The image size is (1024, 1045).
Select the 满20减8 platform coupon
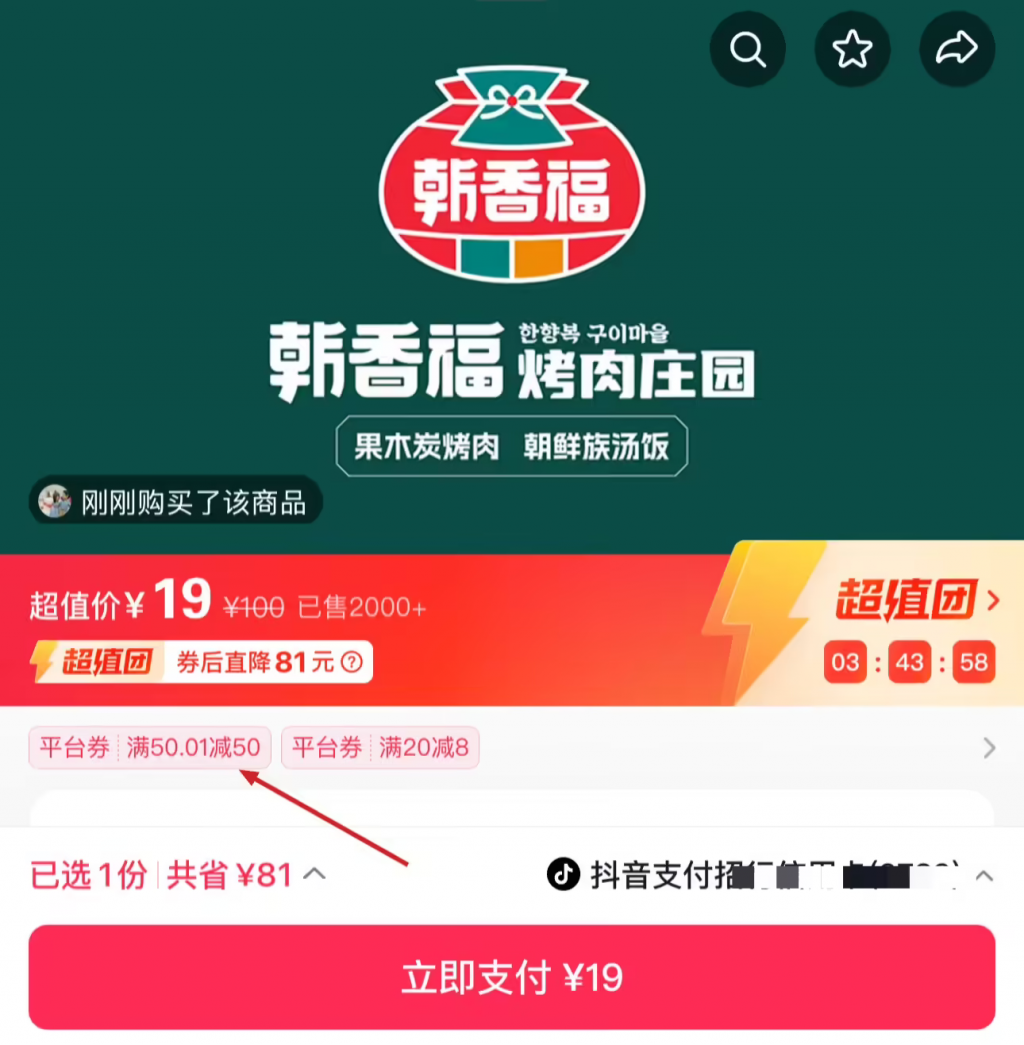pyautogui.click(x=380, y=748)
